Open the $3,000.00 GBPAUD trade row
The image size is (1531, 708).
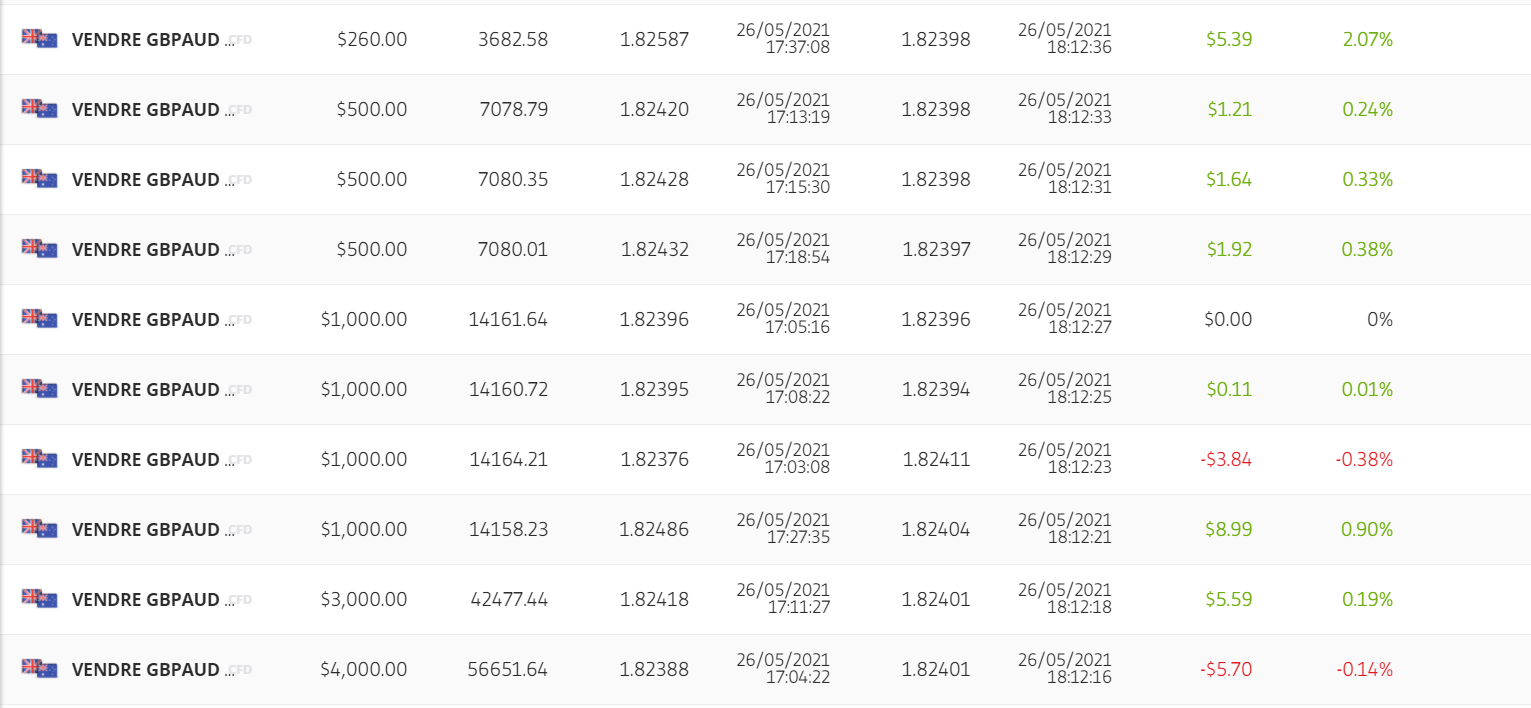145,600
